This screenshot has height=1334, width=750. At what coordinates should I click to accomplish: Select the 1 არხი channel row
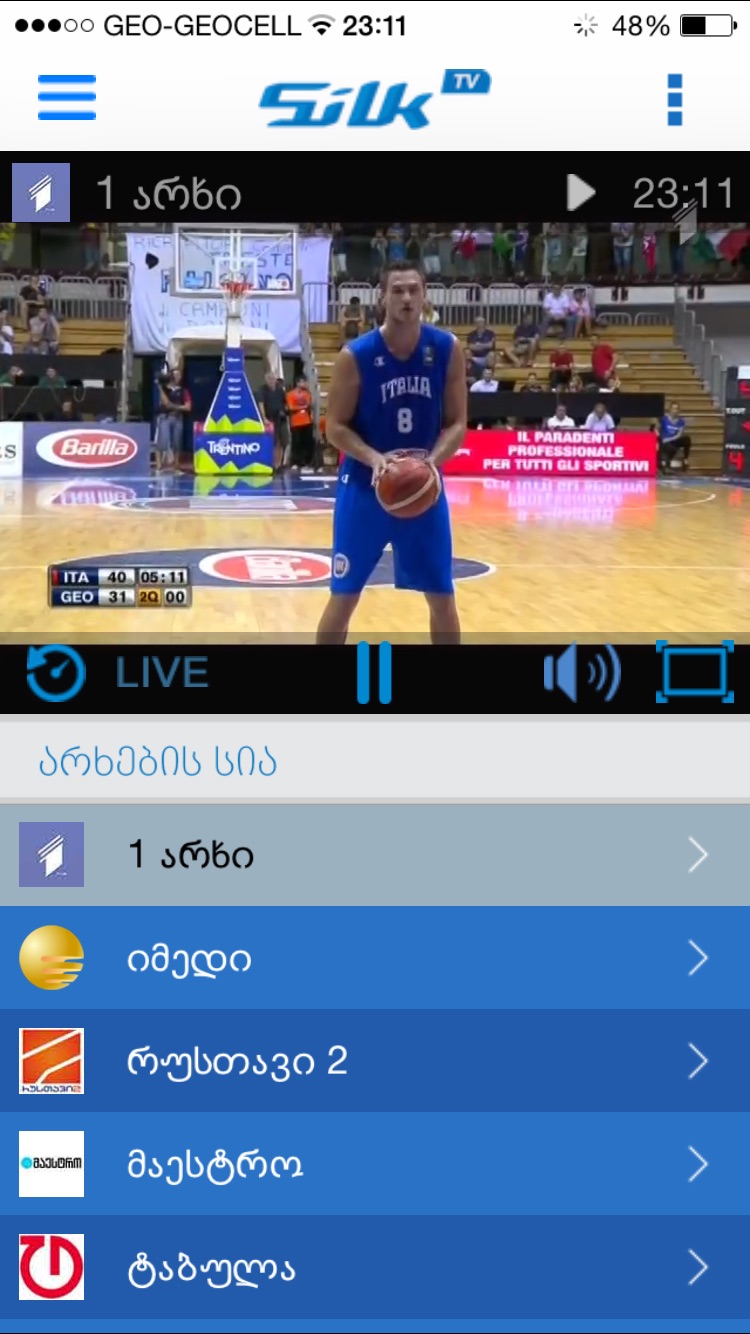[375, 855]
